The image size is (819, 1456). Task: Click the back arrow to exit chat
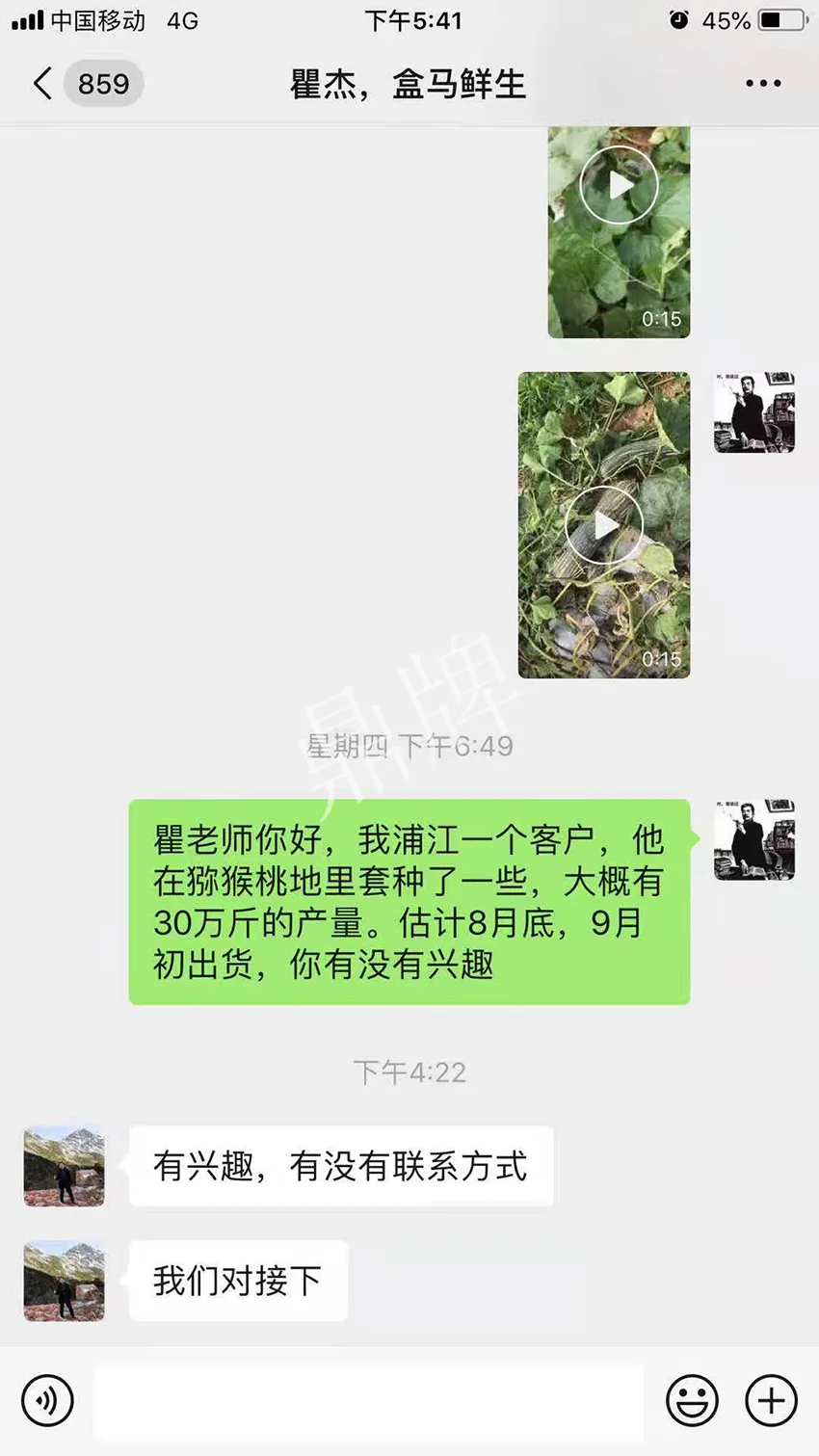[x=40, y=83]
